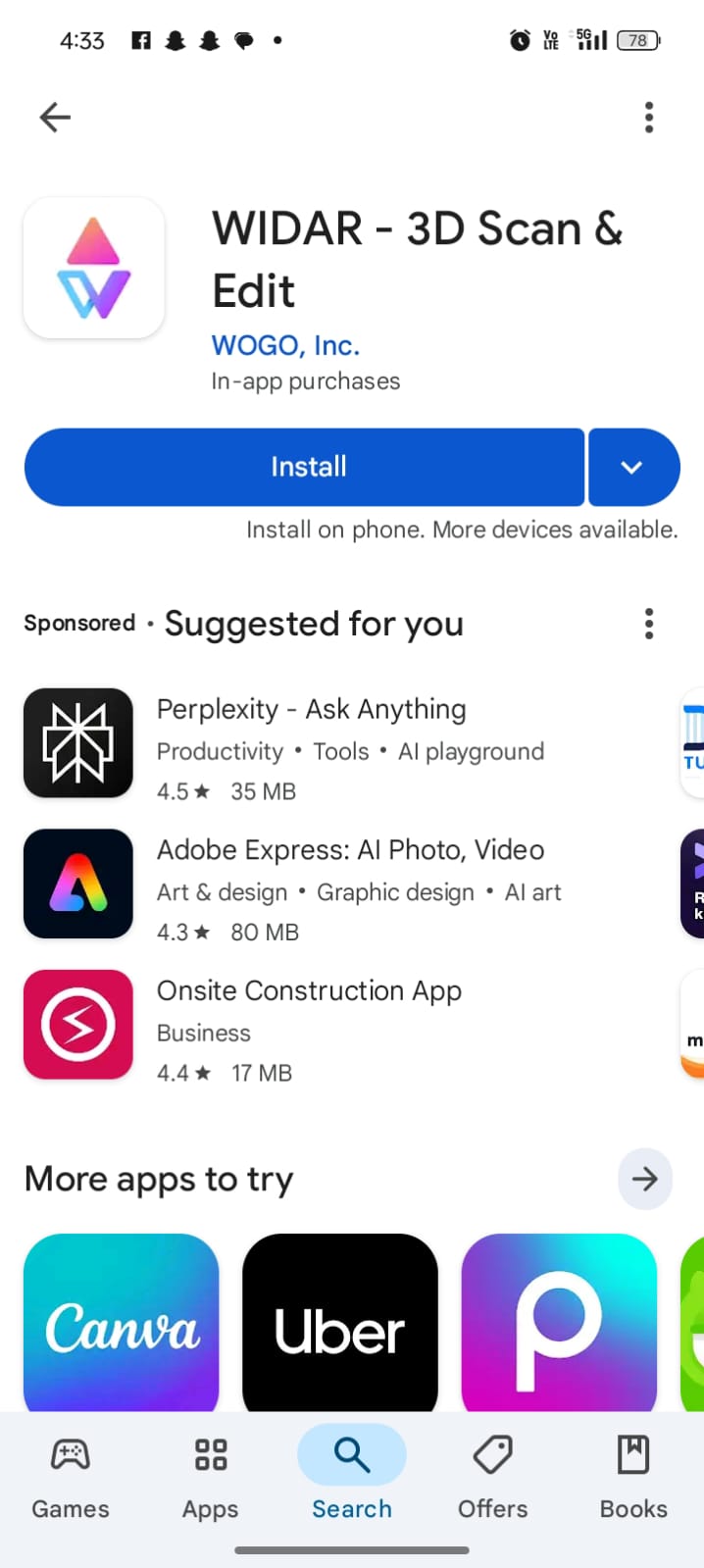Switch to the Apps tab
The width and height of the screenshot is (704, 1568).
(x=211, y=1478)
